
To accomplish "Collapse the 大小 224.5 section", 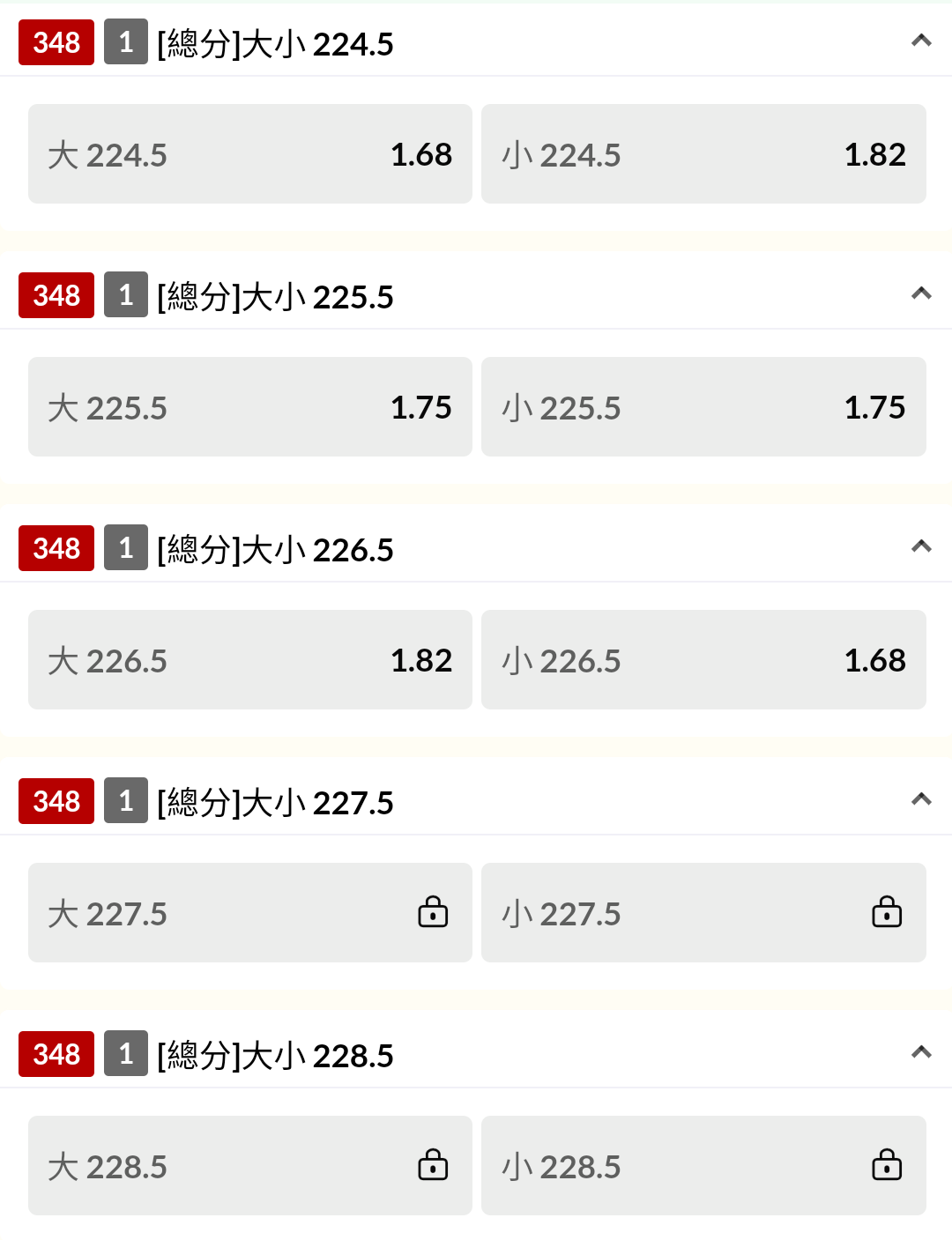I will tap(921, 41).
